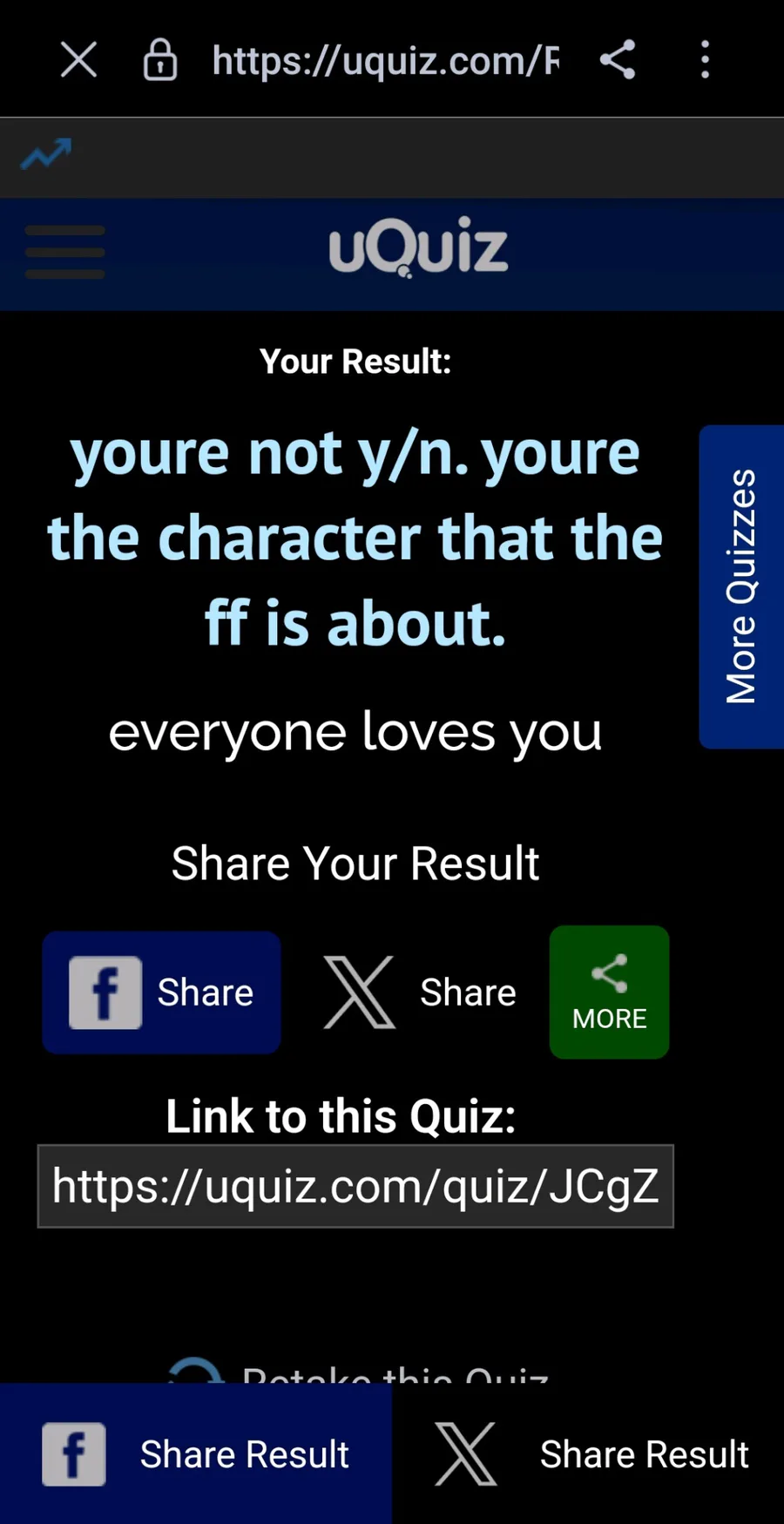Open the uQuiz hamburger menu
This screenshot has width=784, height=1524.
click(x=65, y=253)
